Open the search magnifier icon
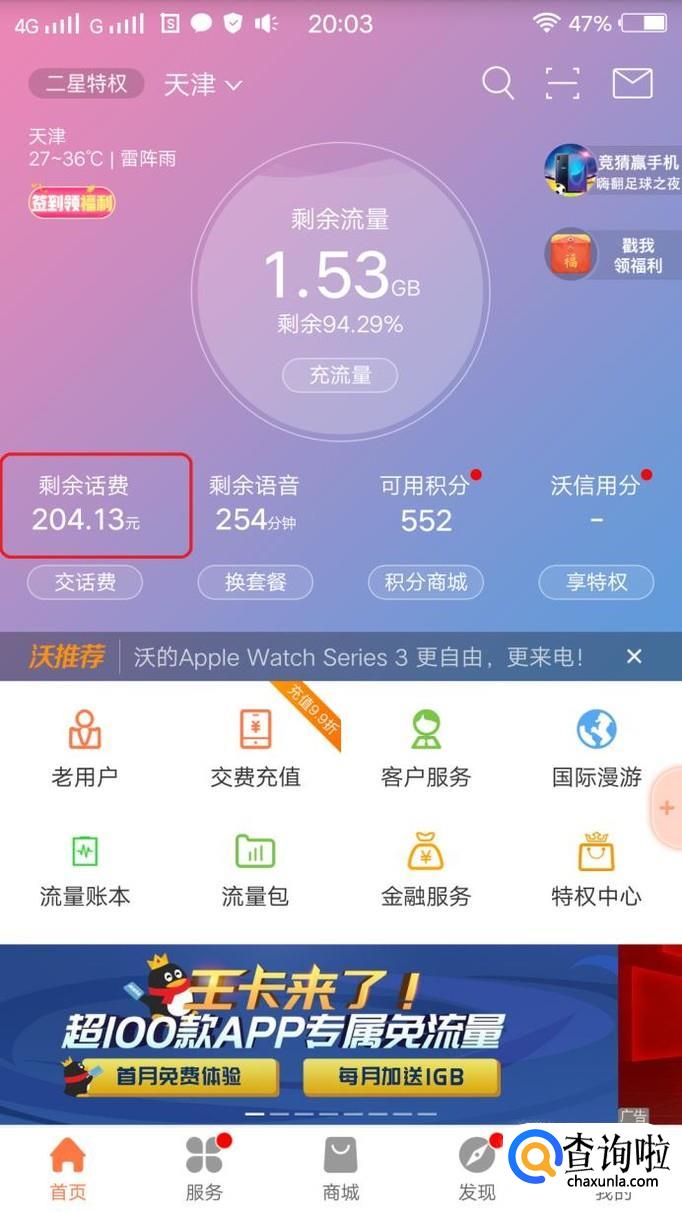Viewport: 682px width, 1212px height. 497,83
